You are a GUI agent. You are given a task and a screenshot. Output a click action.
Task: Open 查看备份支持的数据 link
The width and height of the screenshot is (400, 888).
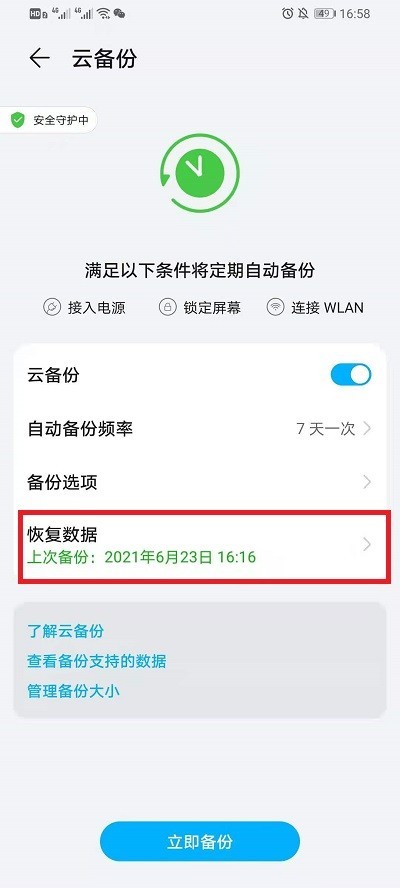[x=97, y=661]
